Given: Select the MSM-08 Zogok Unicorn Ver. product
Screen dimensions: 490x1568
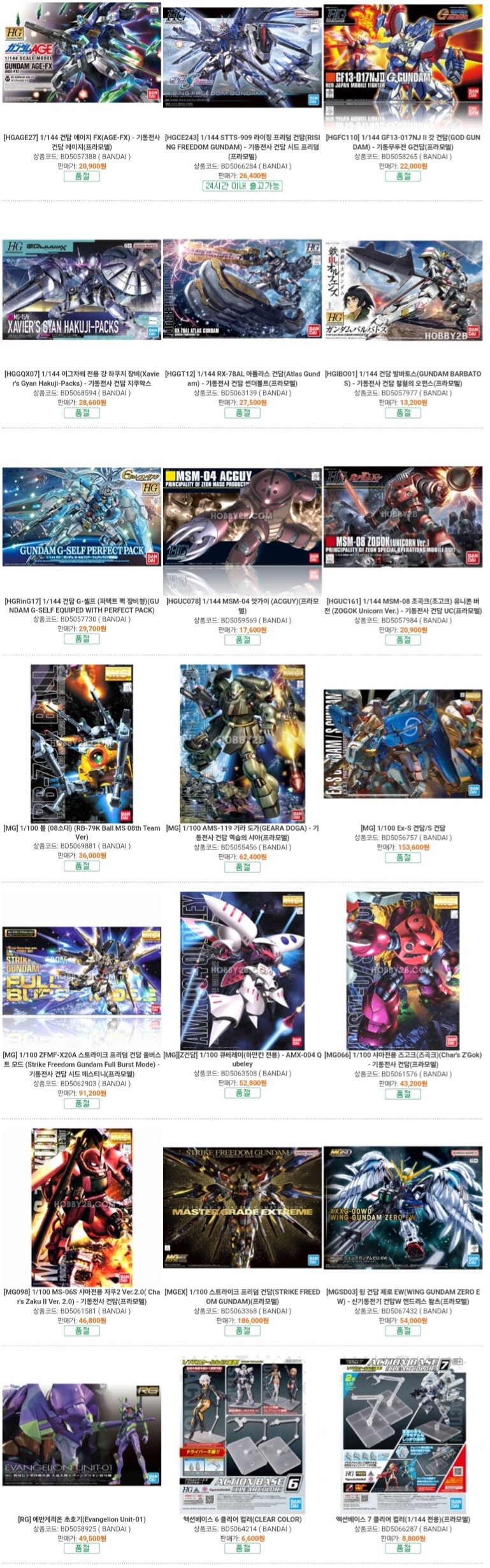Looking at the screenshot, I should (403, 517).
